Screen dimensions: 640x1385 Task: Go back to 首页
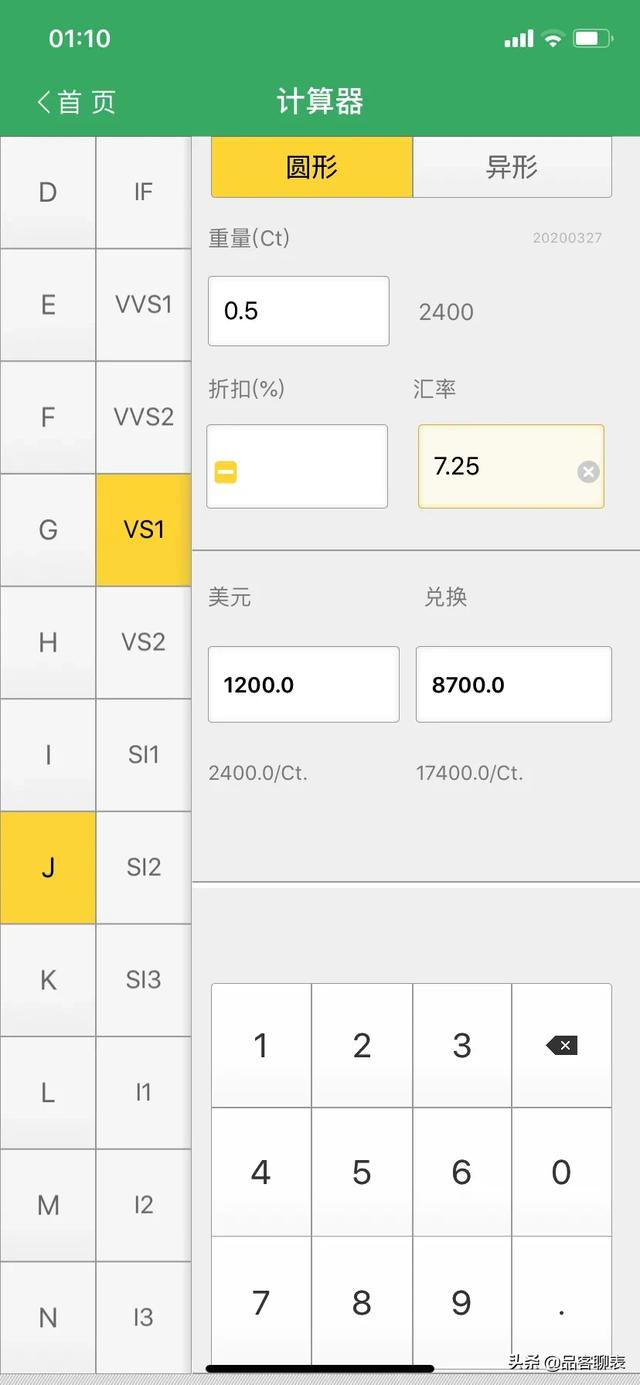pyautogui.click(x=76, y=102)
